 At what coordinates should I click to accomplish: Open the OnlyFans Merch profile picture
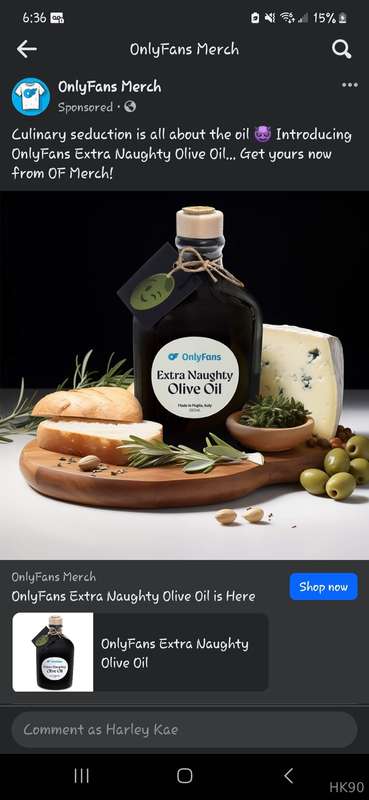(x=31, y=96)
